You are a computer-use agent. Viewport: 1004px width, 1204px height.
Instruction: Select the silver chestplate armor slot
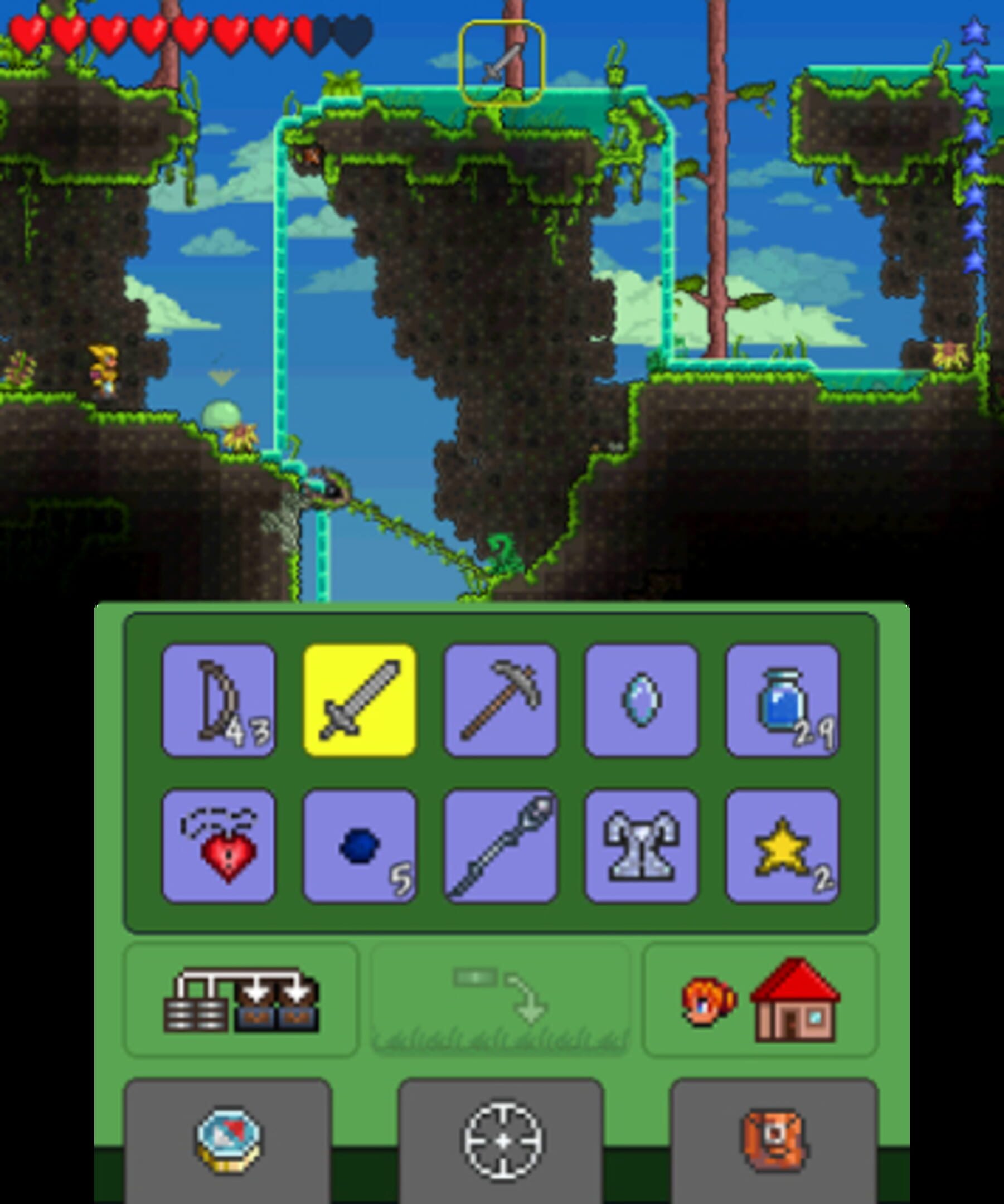(642, 846)
